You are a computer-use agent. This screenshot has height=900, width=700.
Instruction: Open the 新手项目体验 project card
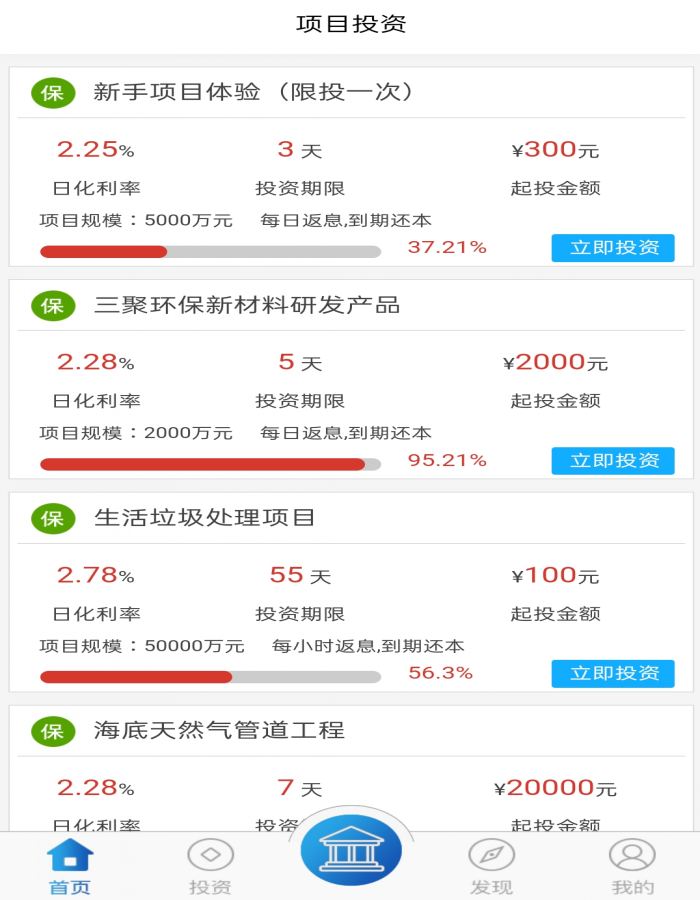pos(254,93)
